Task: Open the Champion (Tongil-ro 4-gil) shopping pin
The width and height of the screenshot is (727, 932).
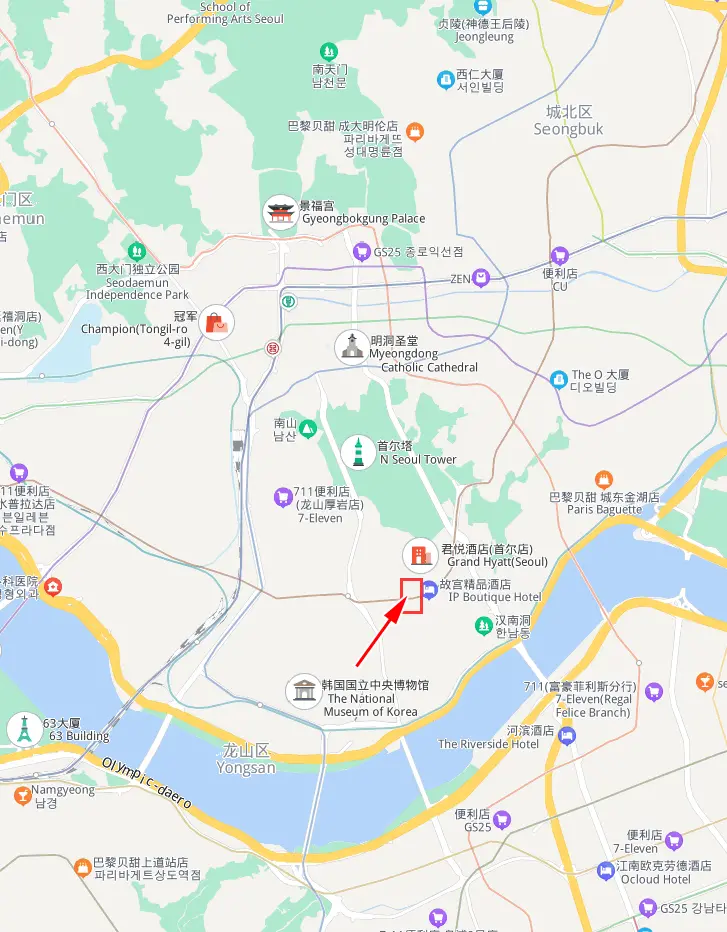Action: pyautogui.click(x=216, y=322)
